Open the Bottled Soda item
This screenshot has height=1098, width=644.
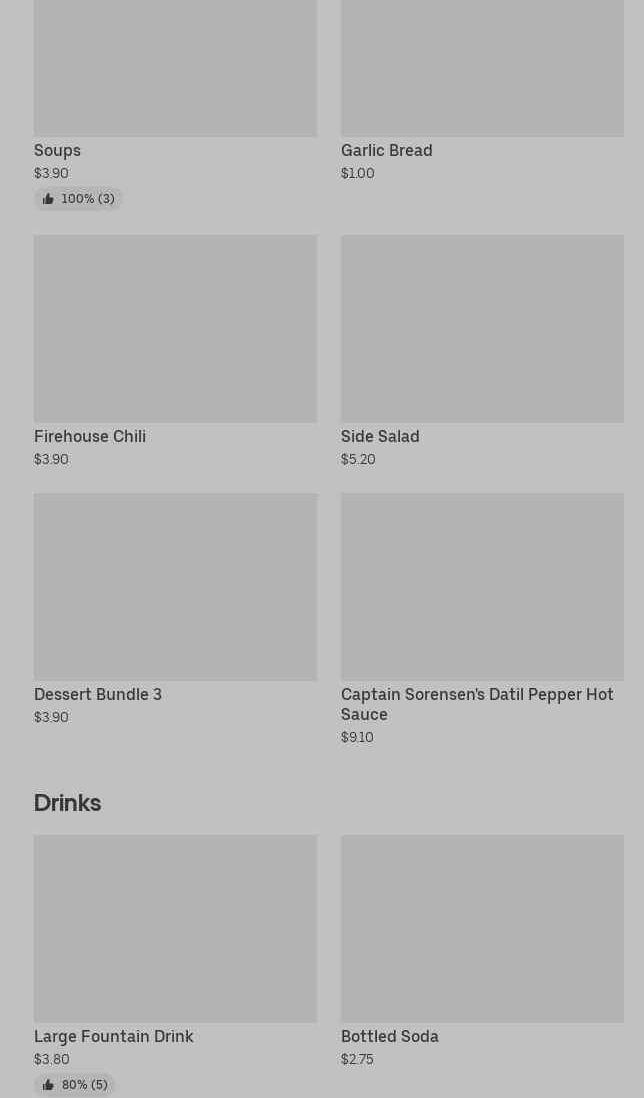pos(482,930)
